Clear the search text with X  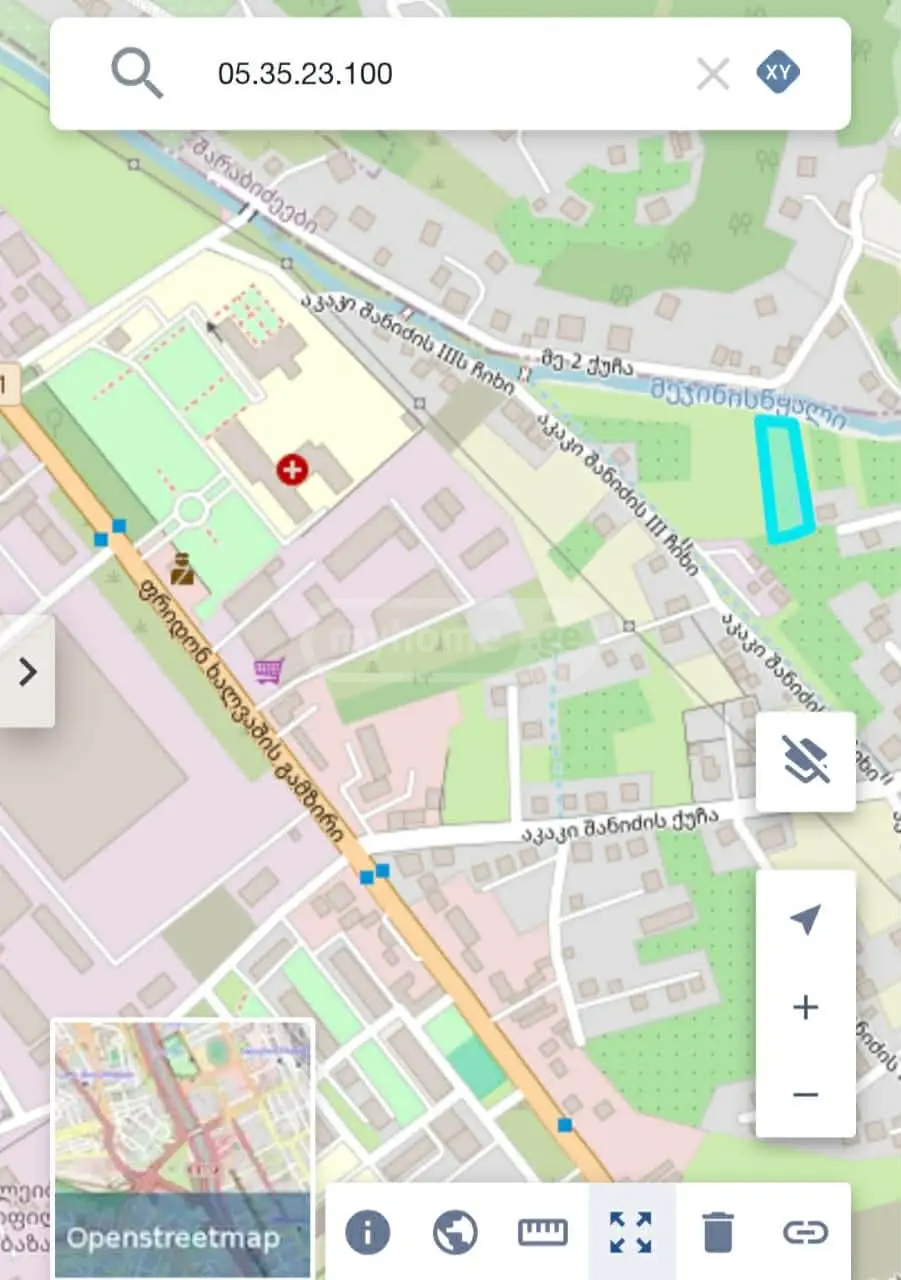713,74
